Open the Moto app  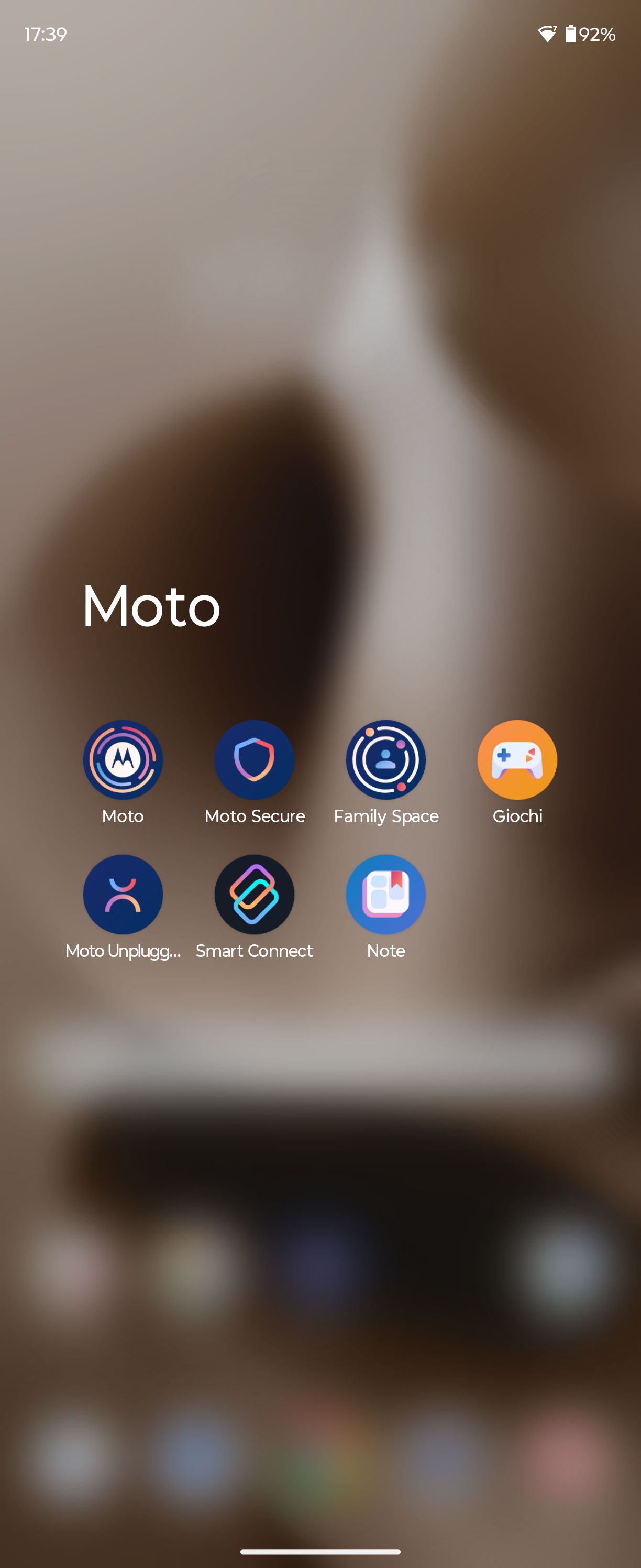[123, 760]
